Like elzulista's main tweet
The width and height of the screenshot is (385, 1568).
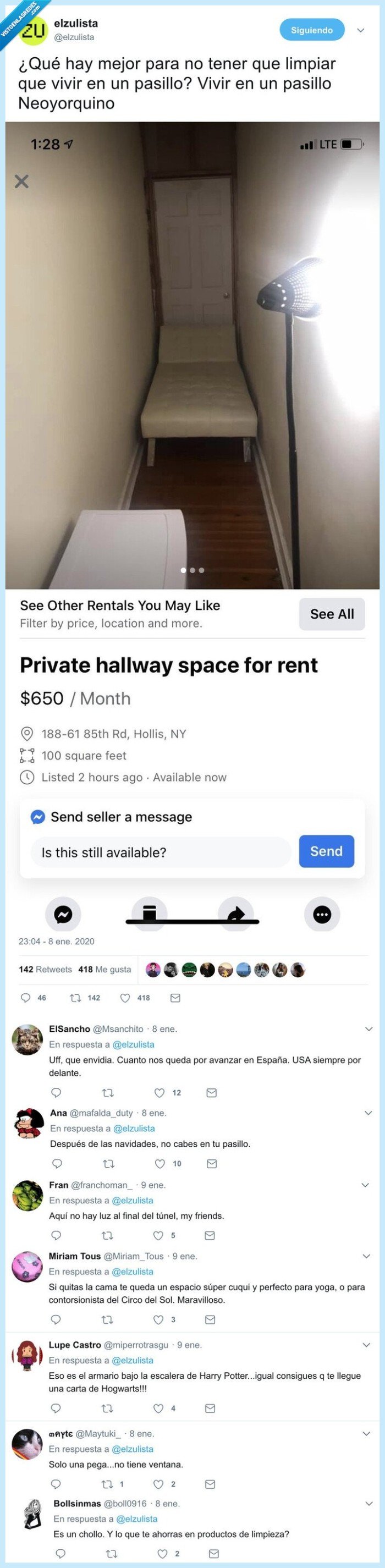125,998
